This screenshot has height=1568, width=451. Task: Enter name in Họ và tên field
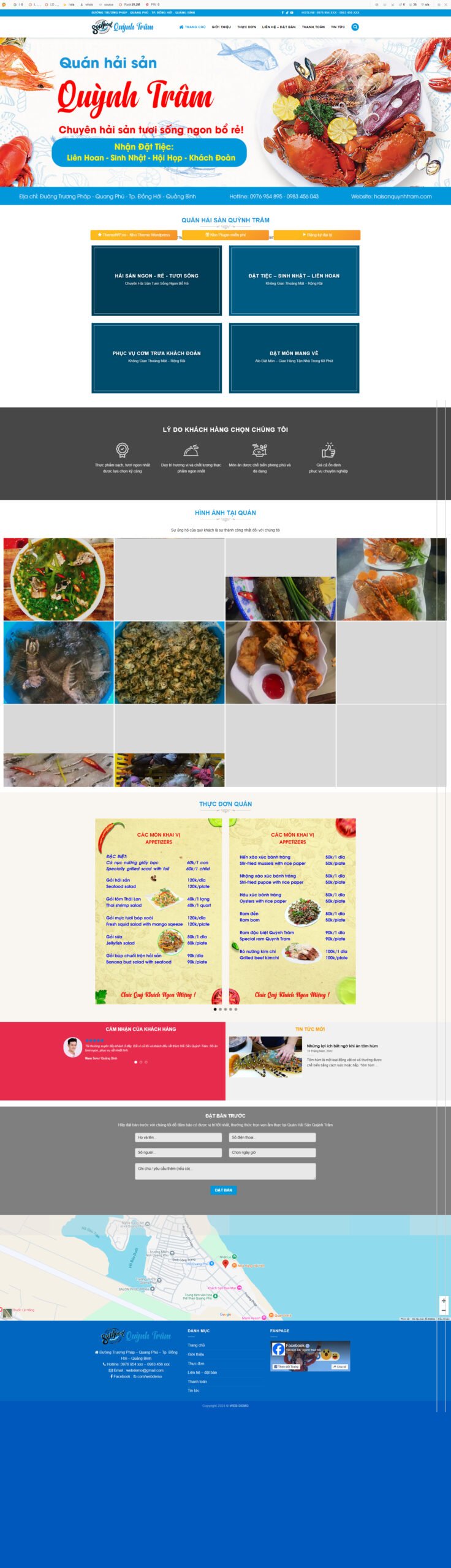pyautogui.click(x=178, y=1137)
